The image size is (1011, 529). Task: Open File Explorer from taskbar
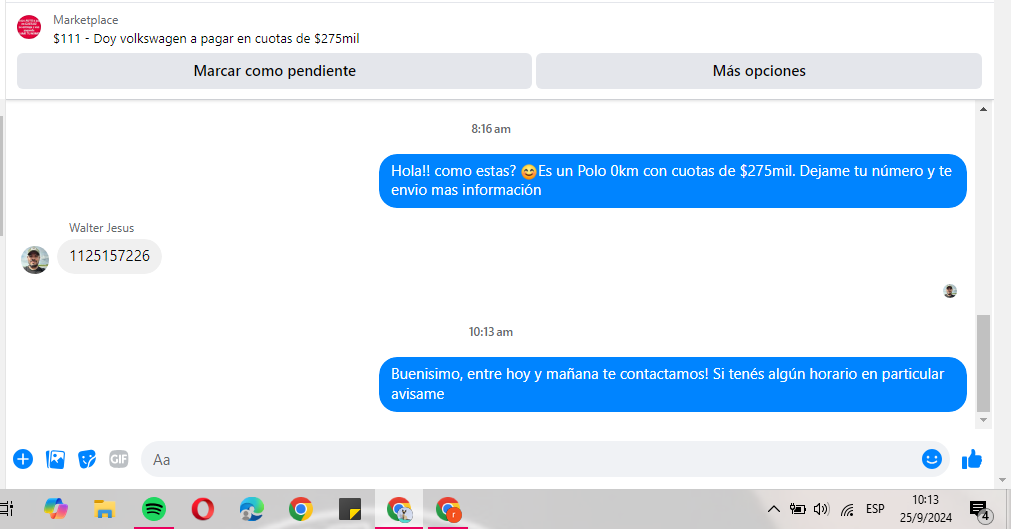[104, 509]
